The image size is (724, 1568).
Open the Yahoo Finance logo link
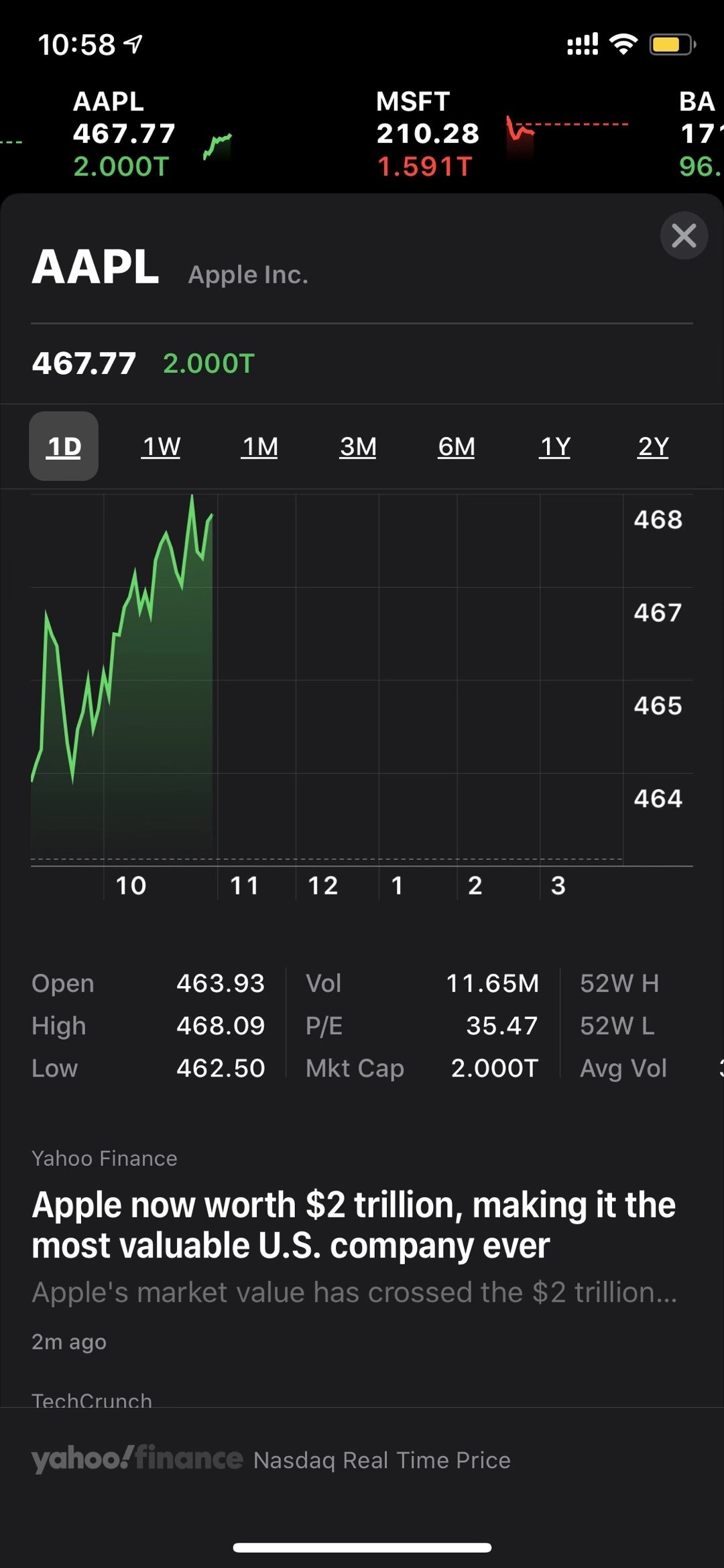point(137,1459)
